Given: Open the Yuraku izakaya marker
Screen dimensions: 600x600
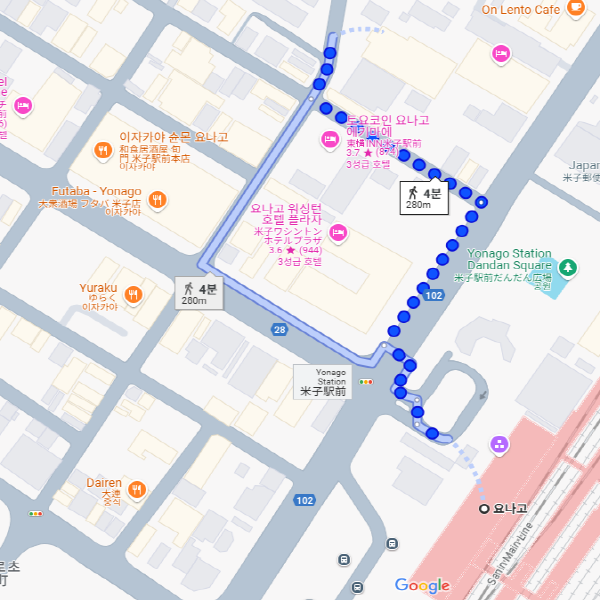Looking at the screenshot, I should (x=134, y=295).
